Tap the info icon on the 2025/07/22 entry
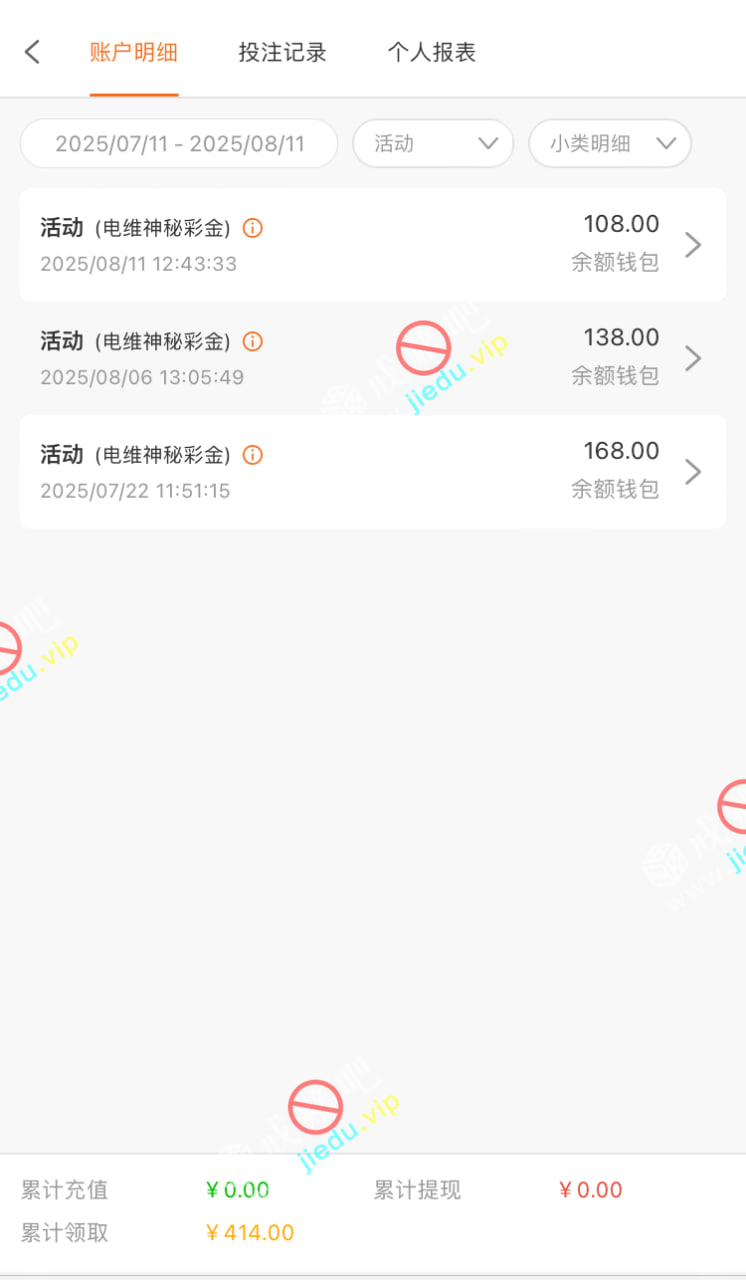Screen dimensions: 746x1280 (253, 455)
